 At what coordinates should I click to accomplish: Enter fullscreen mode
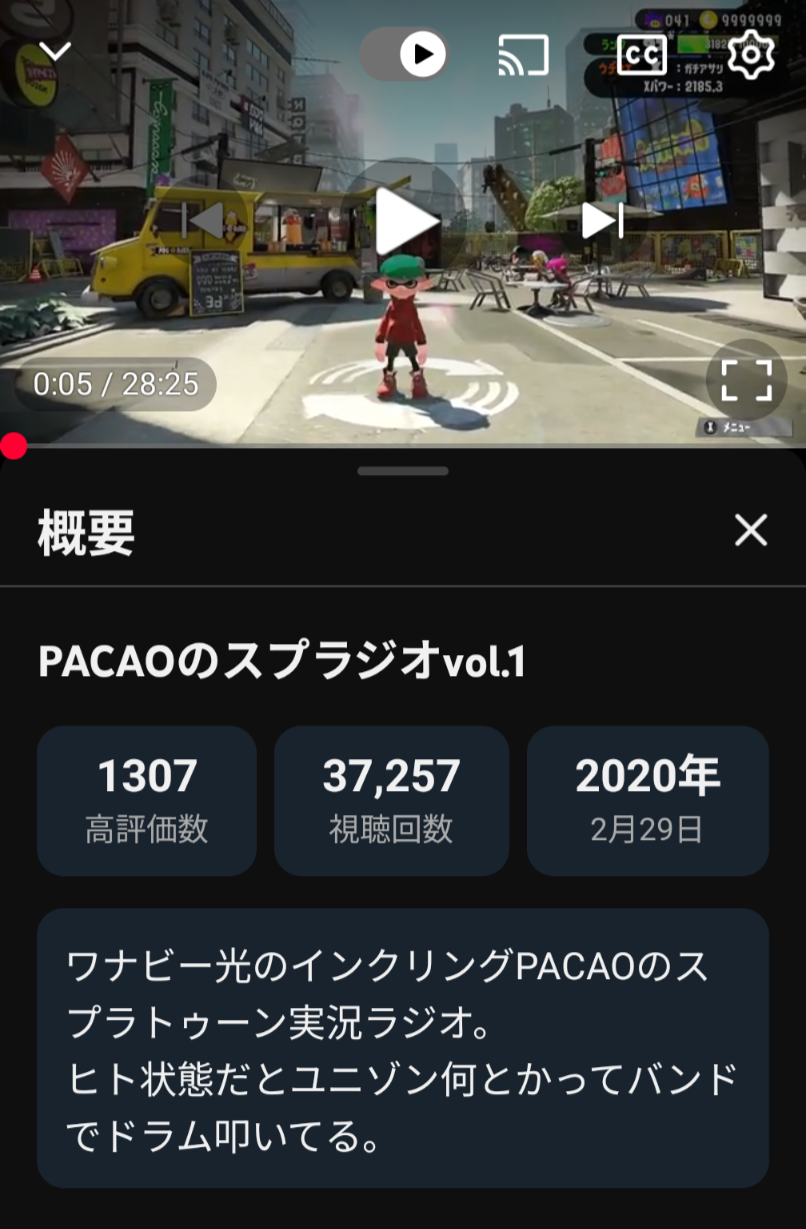(747, 381)
